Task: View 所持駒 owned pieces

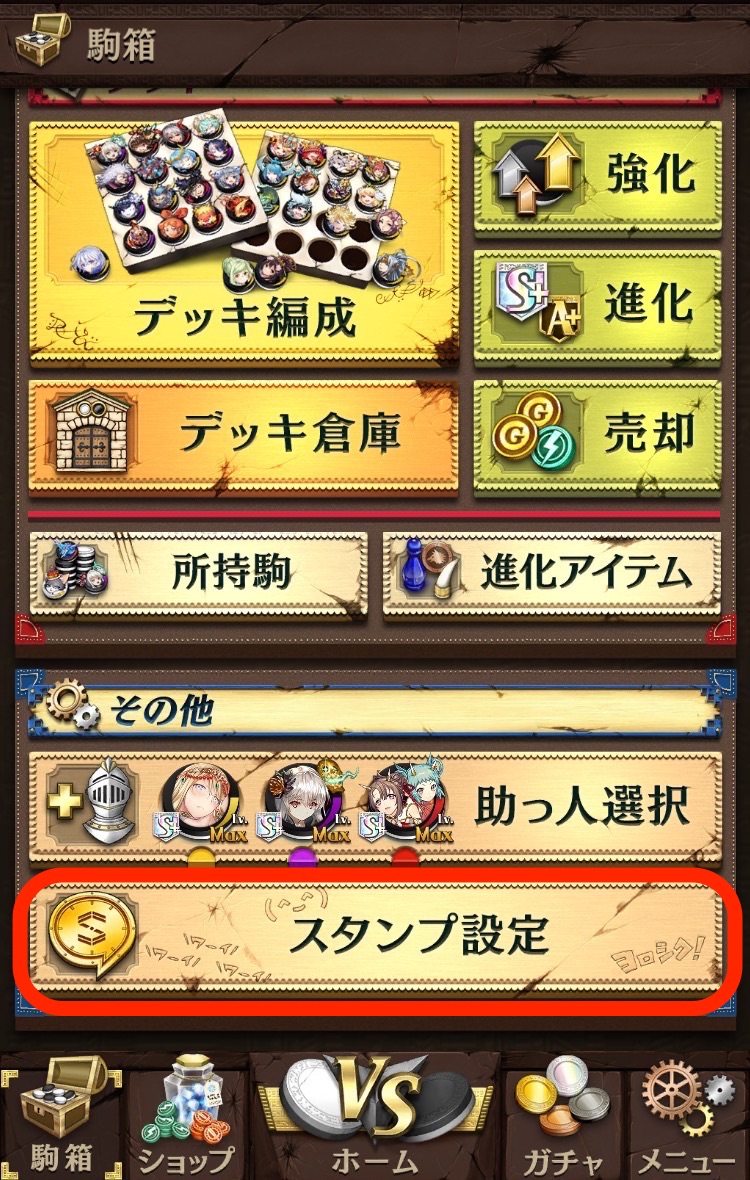Action: tap(198, 574)
